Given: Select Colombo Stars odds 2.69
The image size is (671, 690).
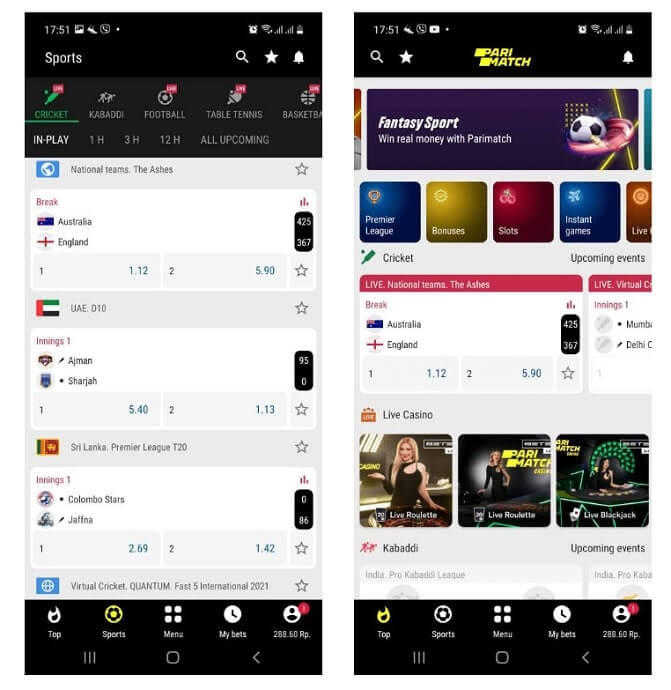Looking at the screenshot, I should coord(95,548).
